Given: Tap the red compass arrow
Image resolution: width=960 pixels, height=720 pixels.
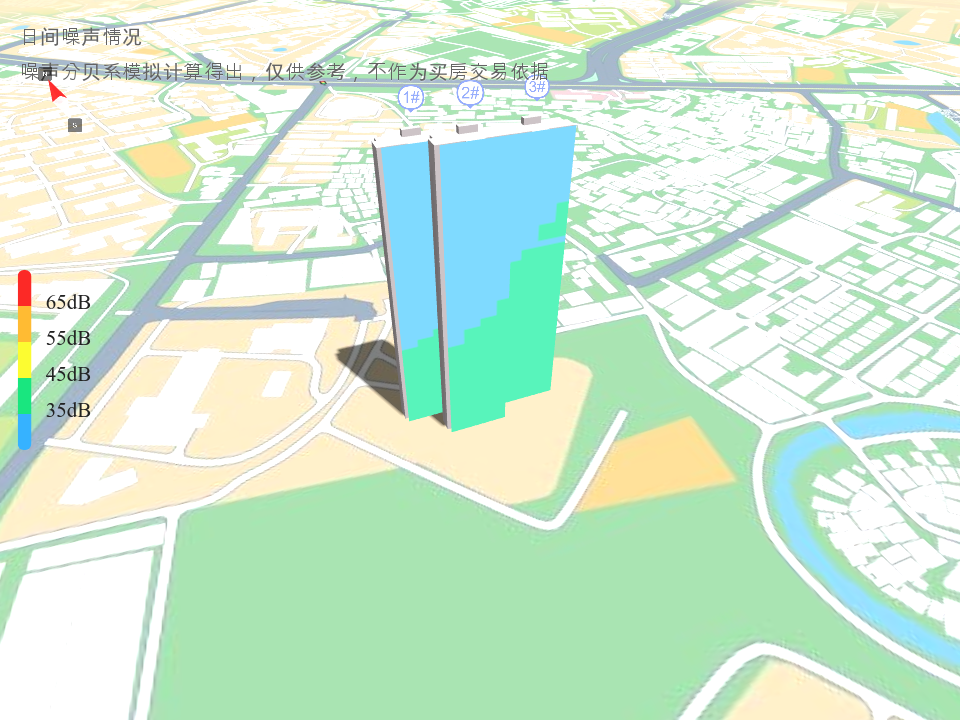Looking at the screenshot, I should pos(56,91).
